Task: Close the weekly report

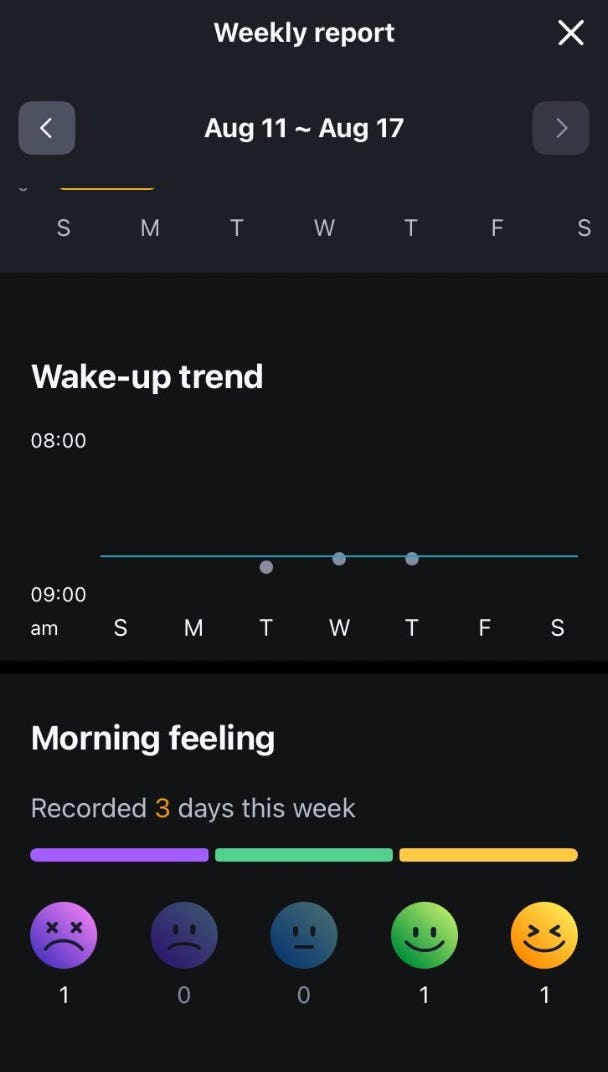Action: point(570,33)
